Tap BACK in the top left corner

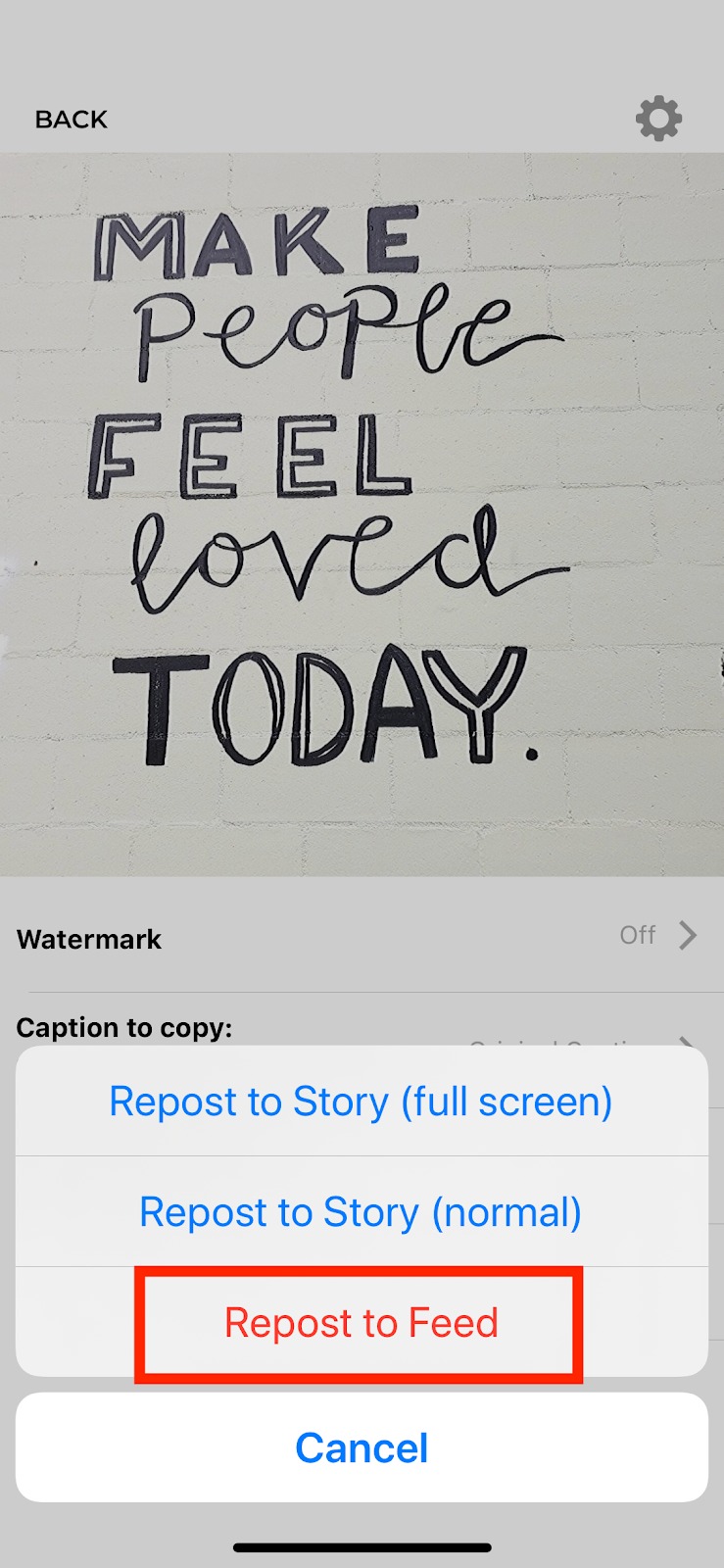point(70,119)
